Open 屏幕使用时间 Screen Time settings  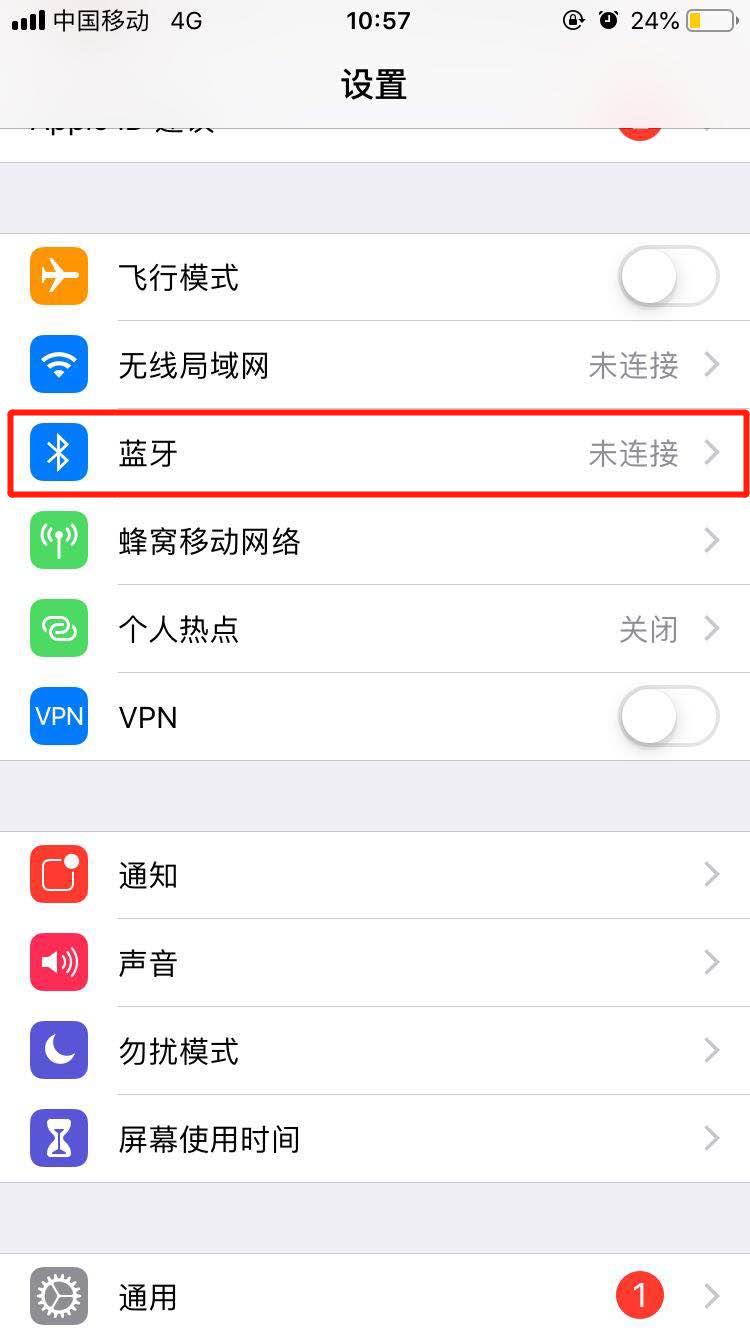point(375,1139)
